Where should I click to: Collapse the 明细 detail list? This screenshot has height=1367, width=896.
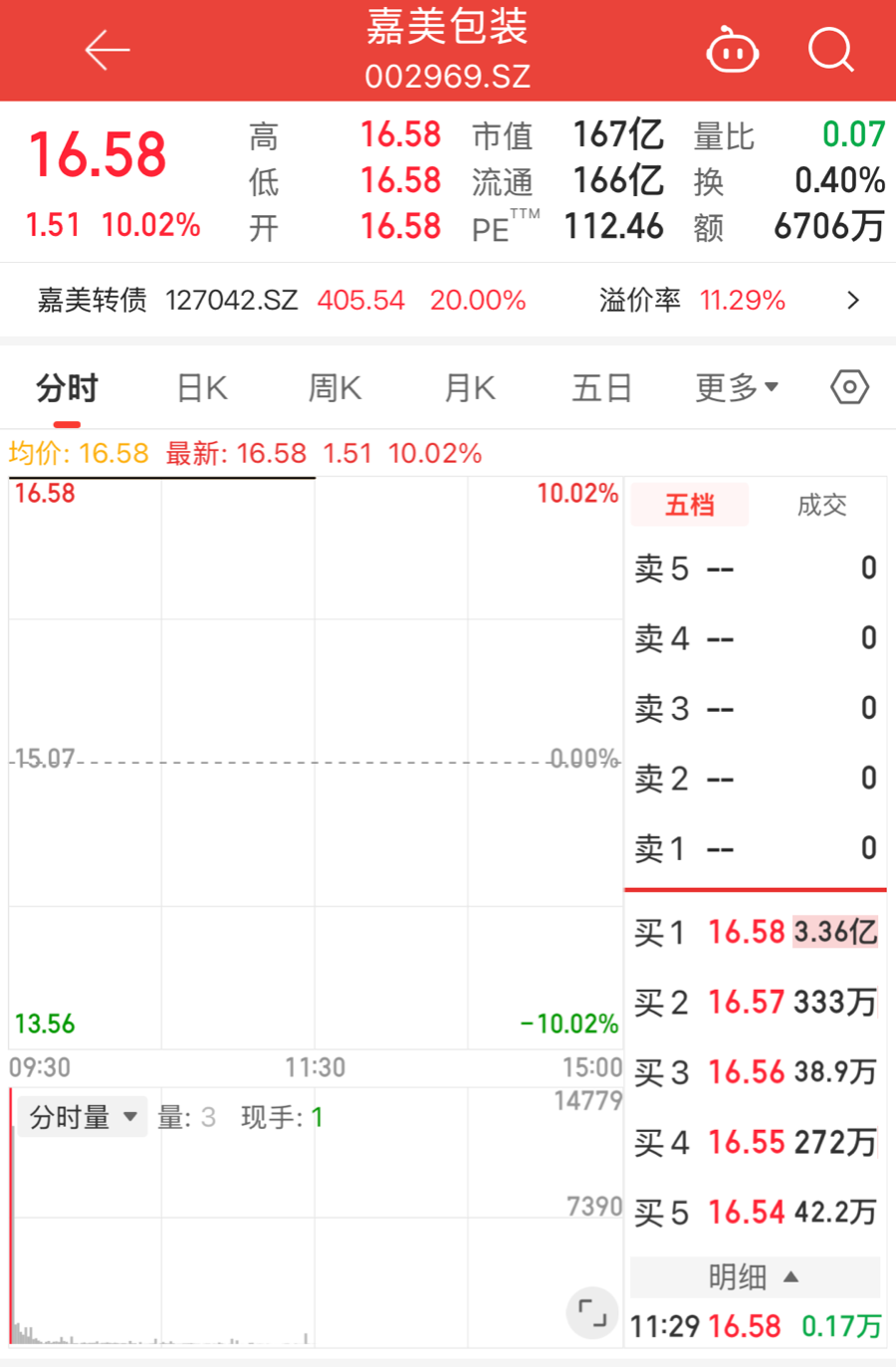755,1277
